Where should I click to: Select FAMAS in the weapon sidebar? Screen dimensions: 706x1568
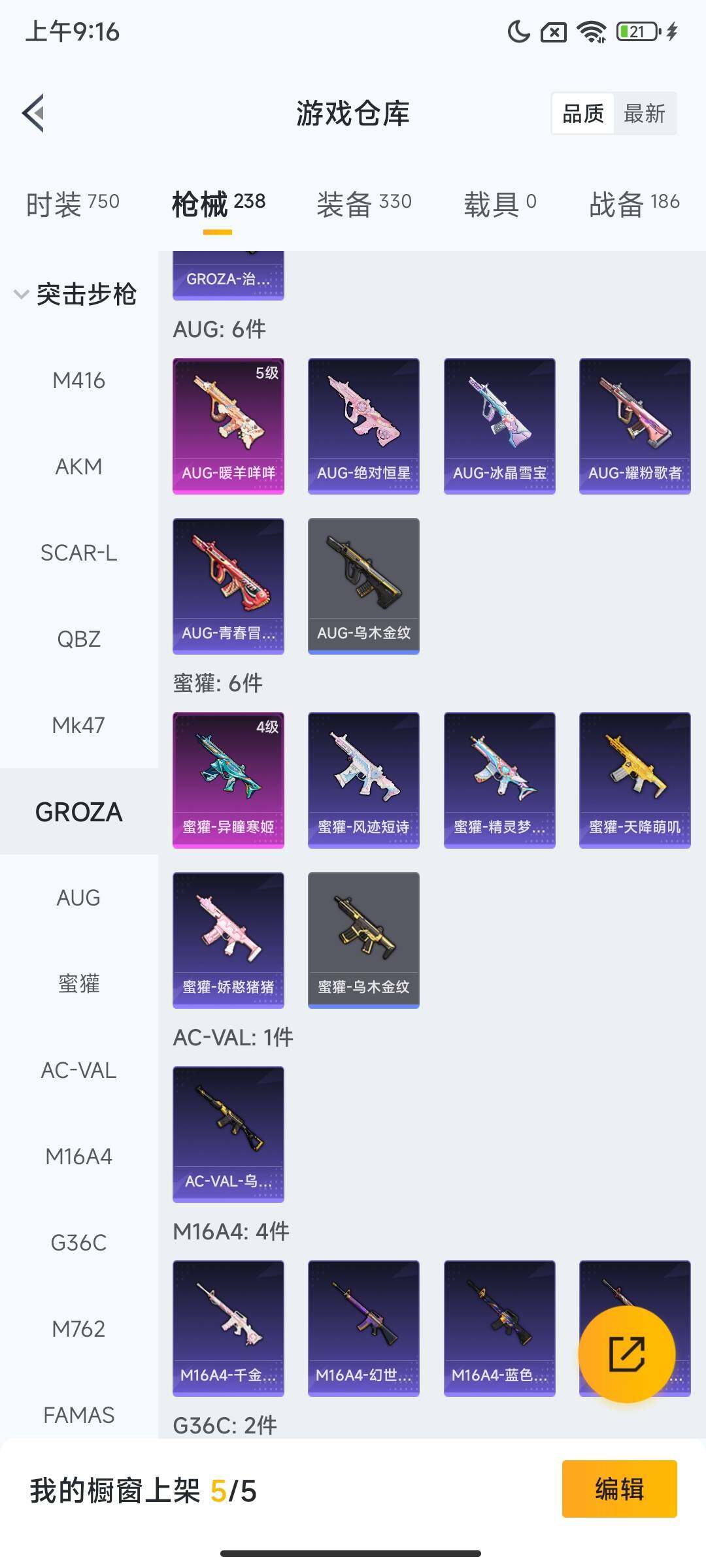[78, 1414]
